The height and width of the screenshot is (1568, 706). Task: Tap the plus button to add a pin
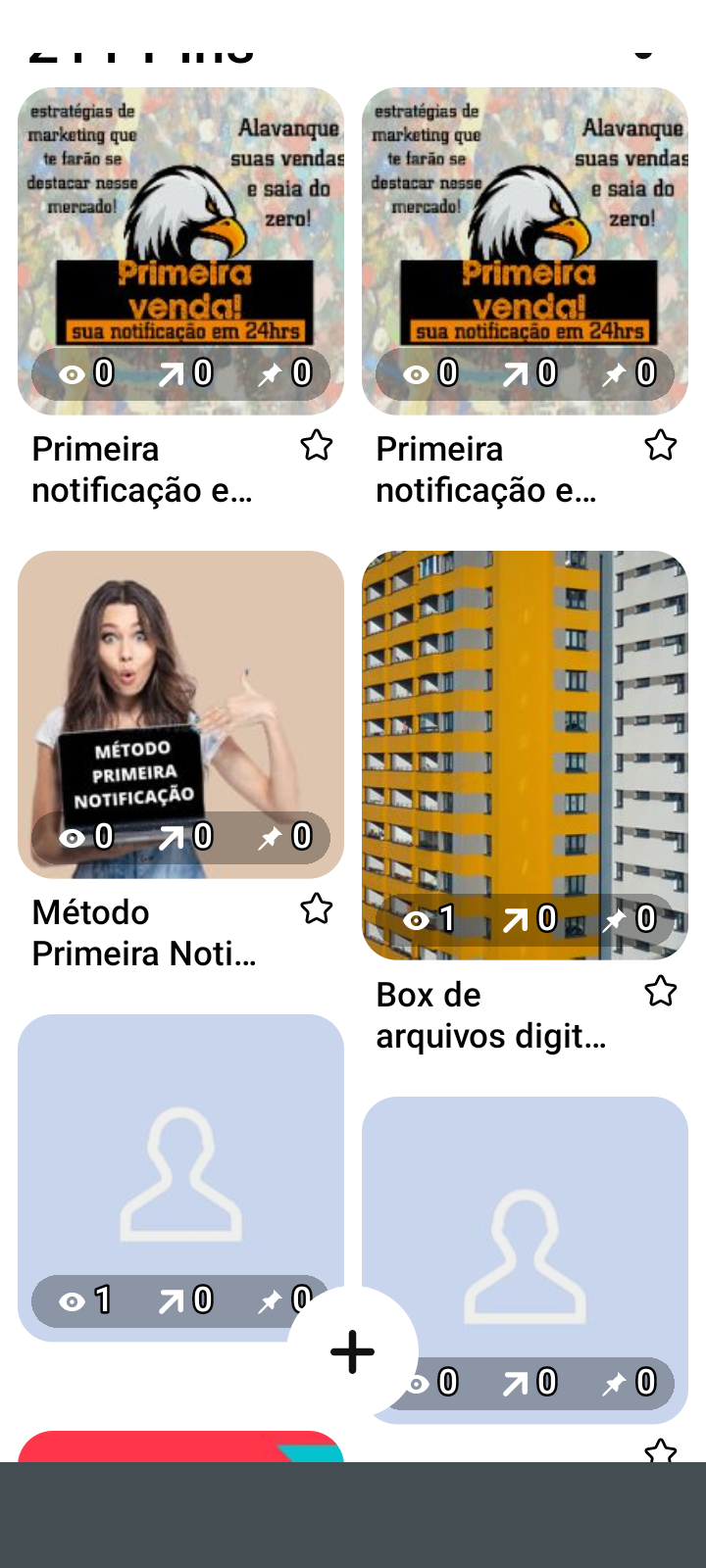tap(353, 1352)
